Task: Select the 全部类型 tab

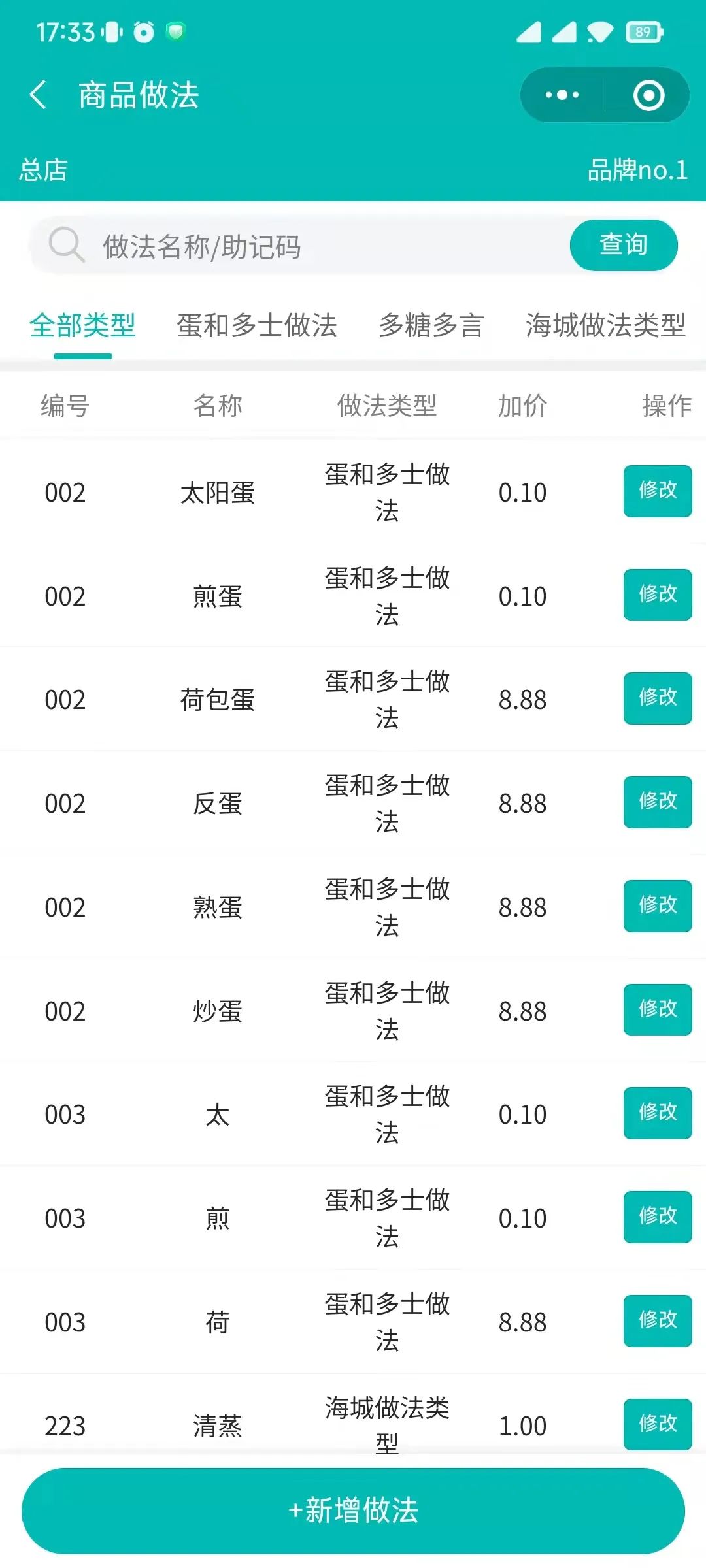Action: (82, 325)
